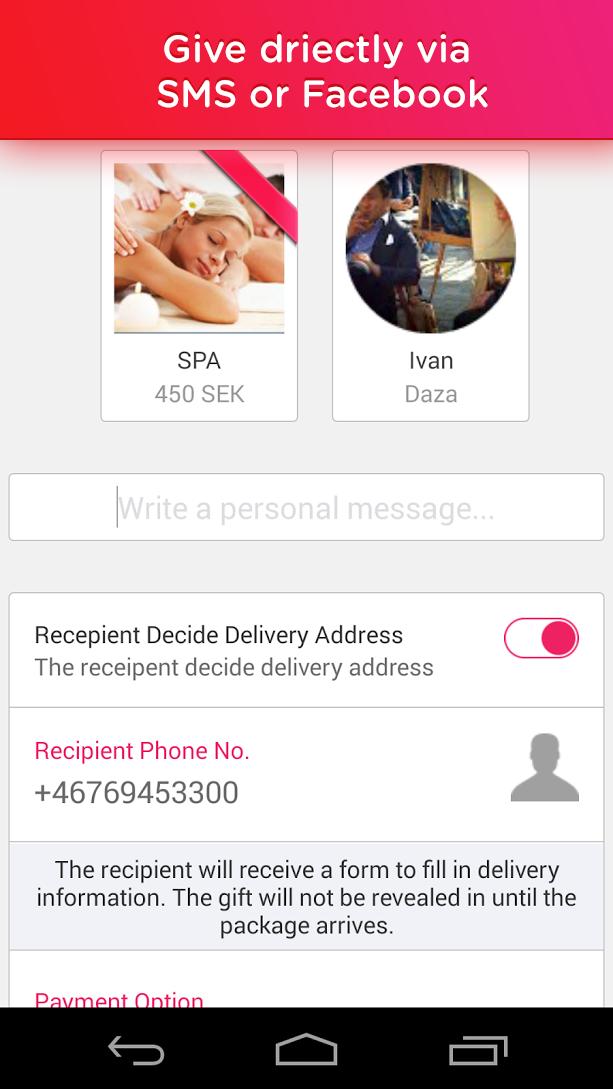Disable Recepient Decide Delivery Address switch
This screenshot has width=613, height=1089.
tap(541, 638)
